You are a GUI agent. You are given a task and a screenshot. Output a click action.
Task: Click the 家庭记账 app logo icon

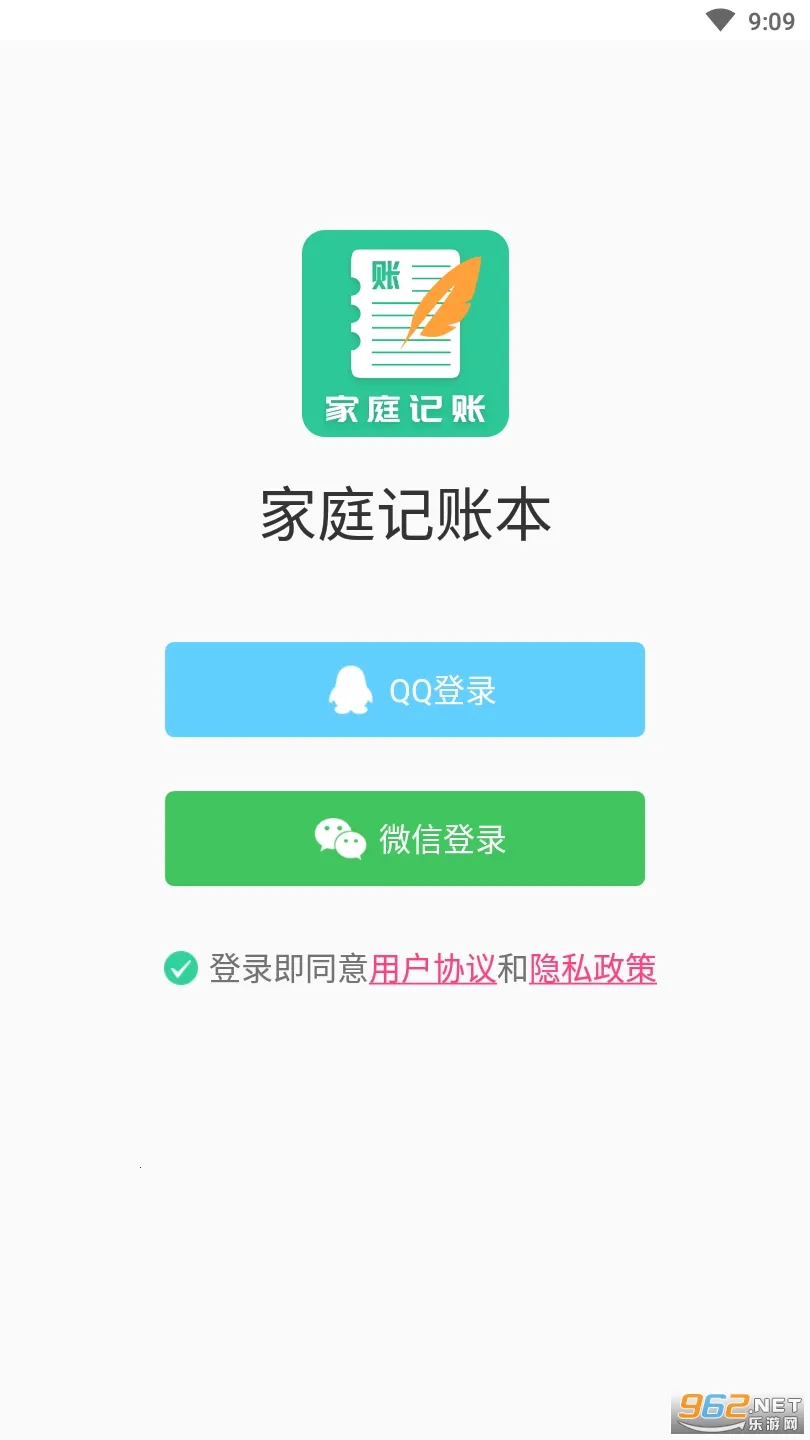(405, 333)
